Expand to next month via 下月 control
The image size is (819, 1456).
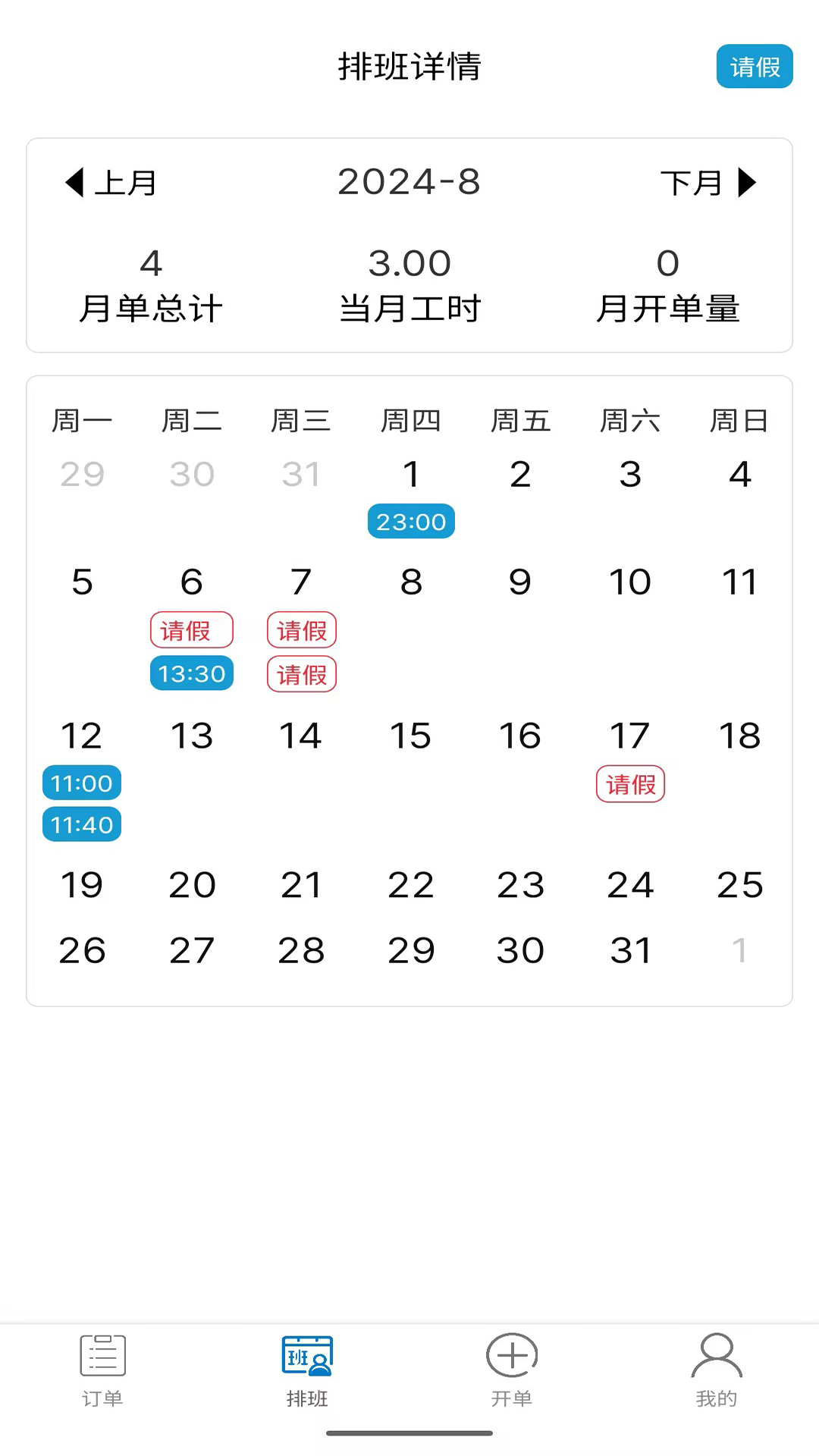point(709,182)
